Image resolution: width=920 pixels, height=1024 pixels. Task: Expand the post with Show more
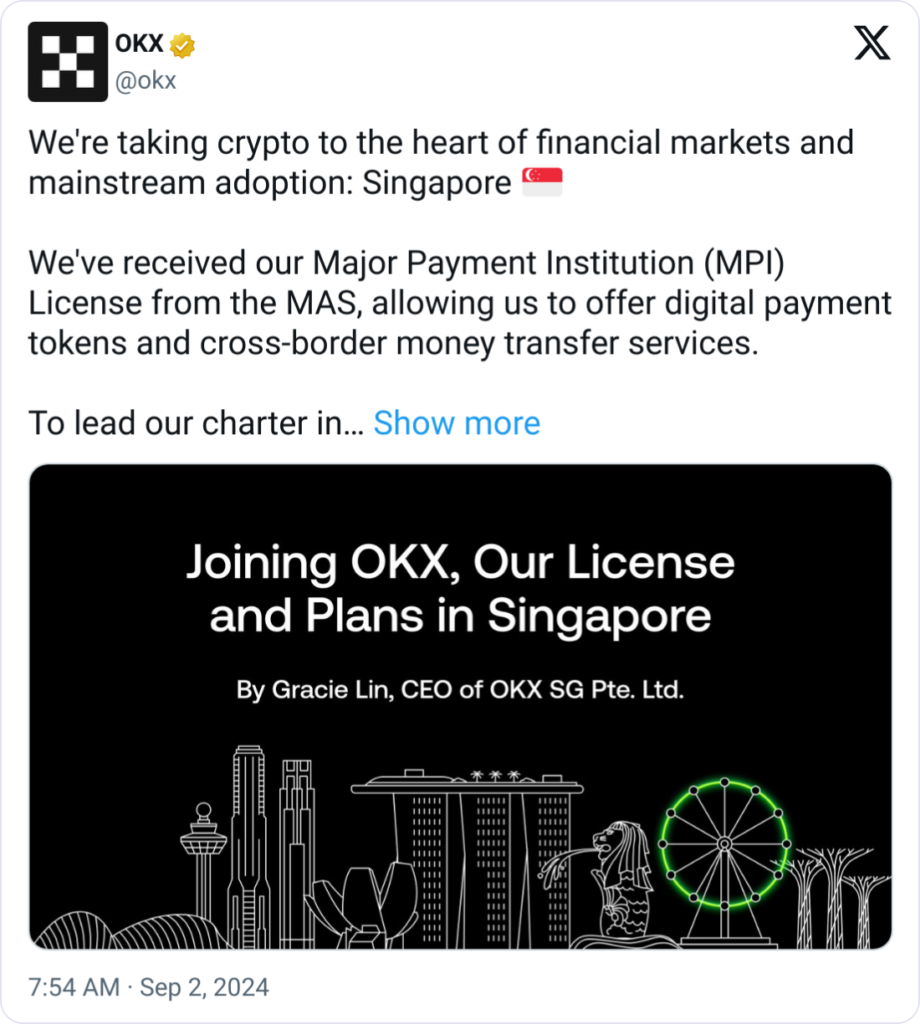pyautogui.click(x=456, y=423)
